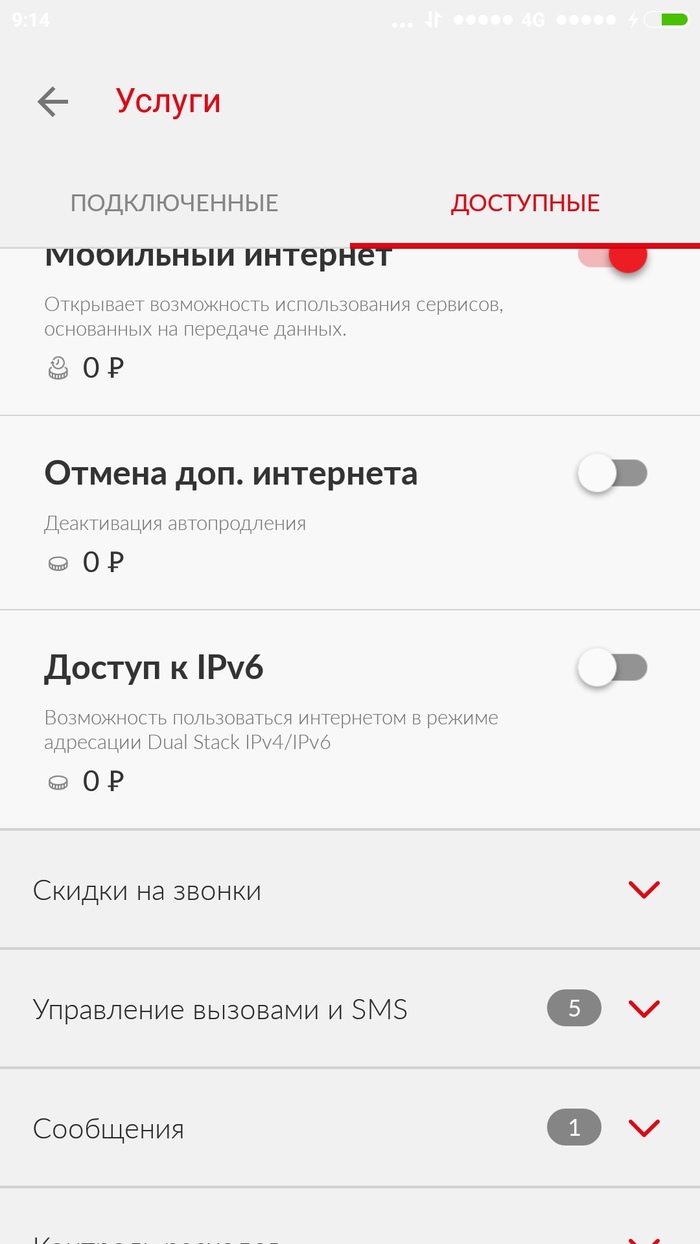The width and height of the screenshot is (700, 1244).
Task: Expand the Сообщения section
Action: (644, 1128)
